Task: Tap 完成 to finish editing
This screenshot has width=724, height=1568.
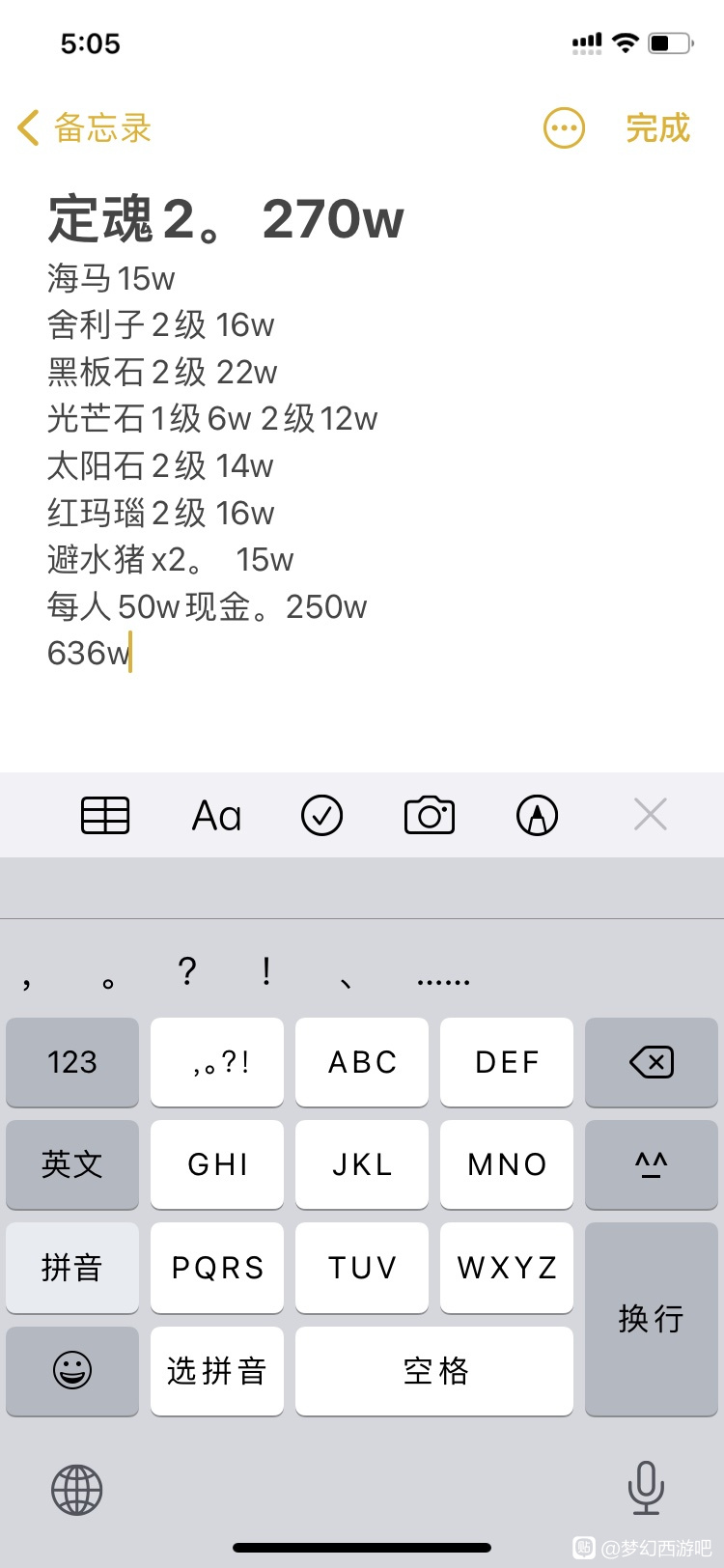Action: pos(657,128)
